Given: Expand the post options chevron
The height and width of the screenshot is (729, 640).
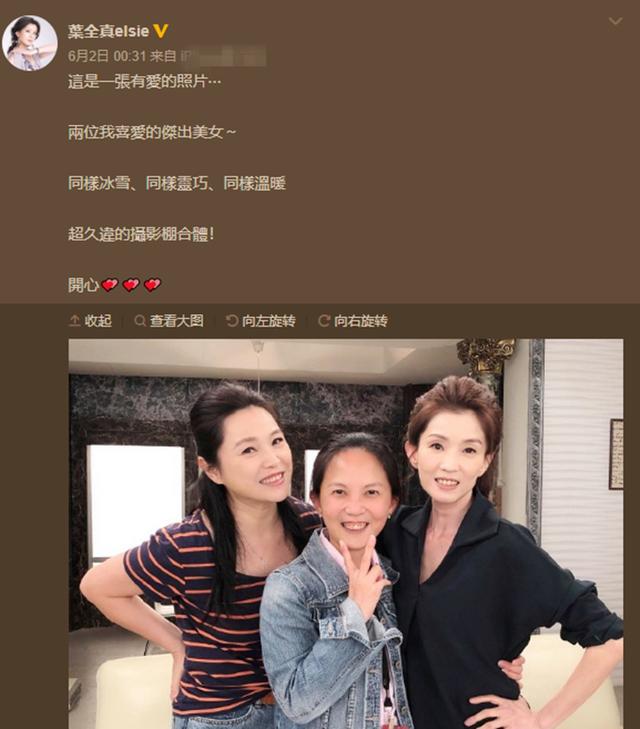Looking at the screenshot, I should click(614, 22).
